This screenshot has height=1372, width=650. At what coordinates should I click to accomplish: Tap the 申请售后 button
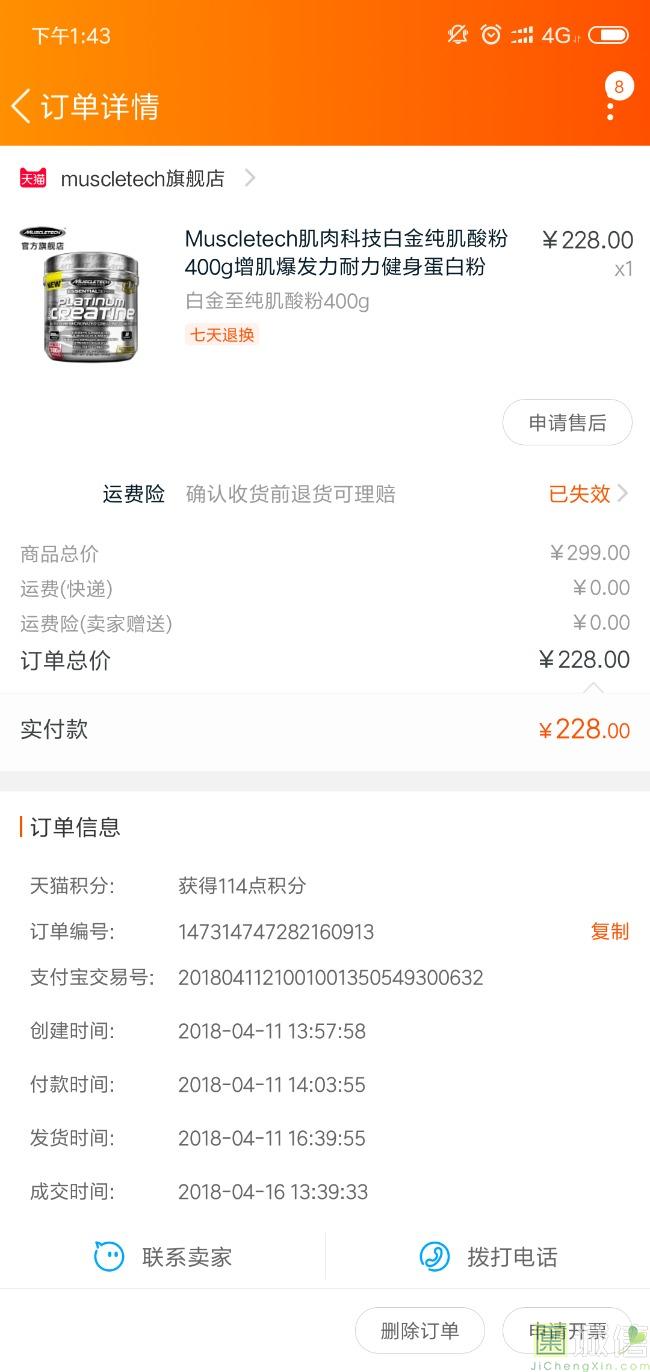point(567,423)
